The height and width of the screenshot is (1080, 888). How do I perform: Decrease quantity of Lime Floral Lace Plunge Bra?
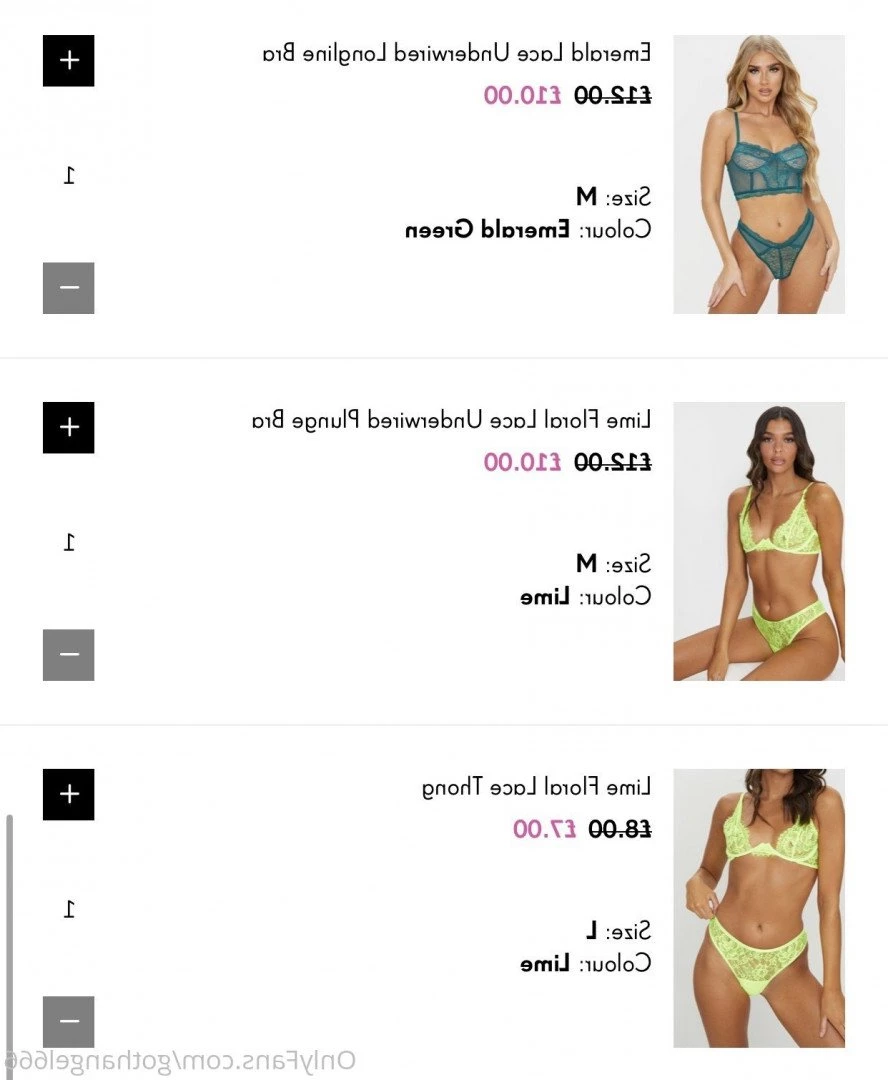[x=68, y=655]
